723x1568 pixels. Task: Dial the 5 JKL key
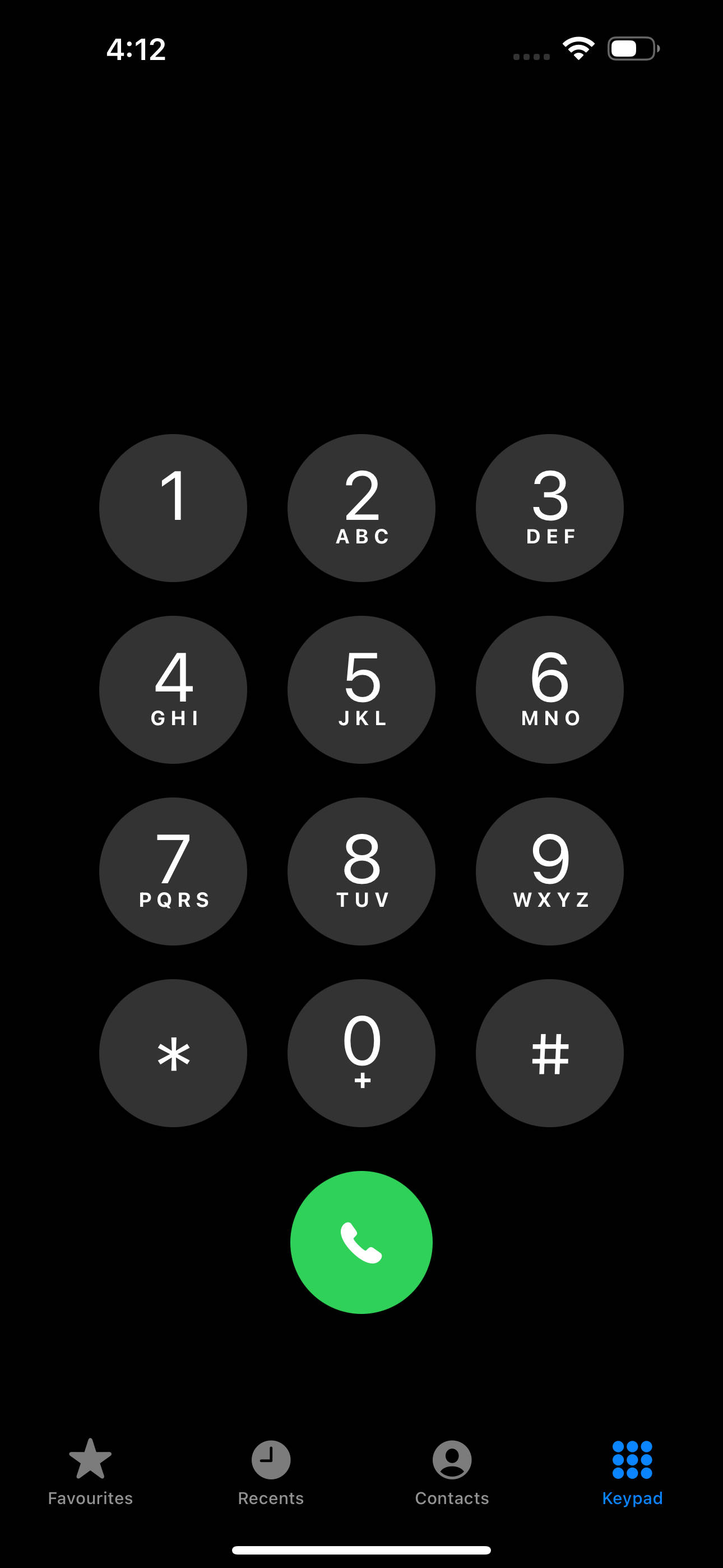click(x=361, y=689)
